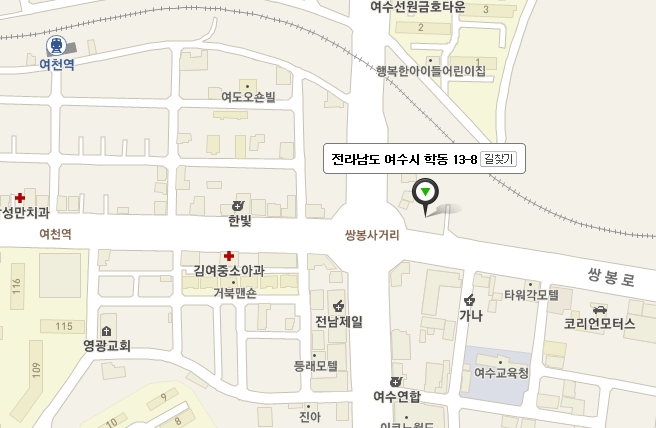
Task: Select the green location marker pin
Action: 425,197
